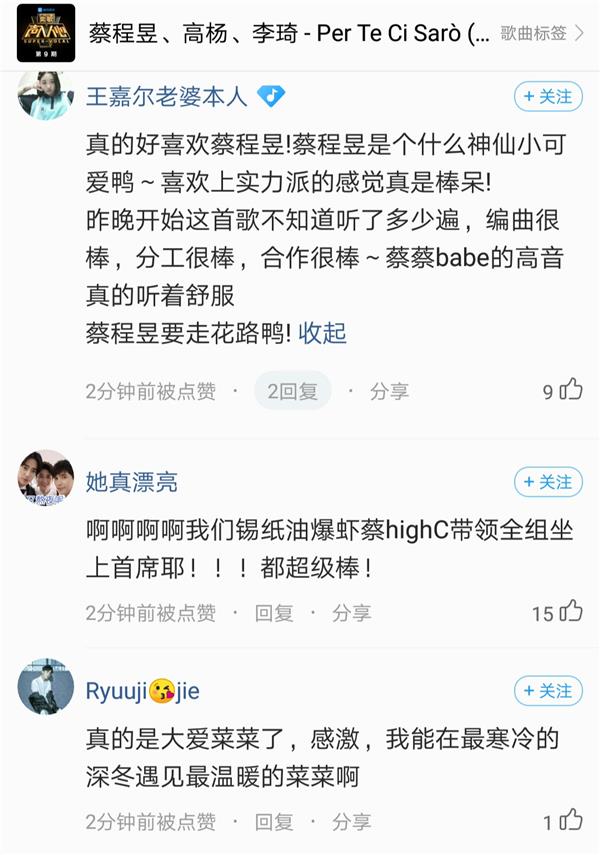This screenshot has height=855, width=600.
Task: Like the comment with 15 likes
Action: pyautogui.click(x=571, y=611)
